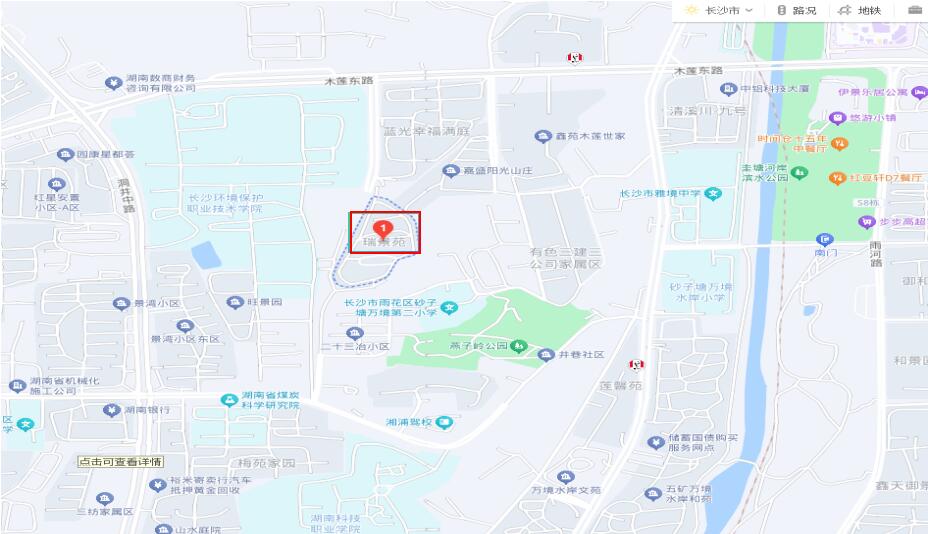Open 长沙市雅境中学 school marker

coord(713,193)
